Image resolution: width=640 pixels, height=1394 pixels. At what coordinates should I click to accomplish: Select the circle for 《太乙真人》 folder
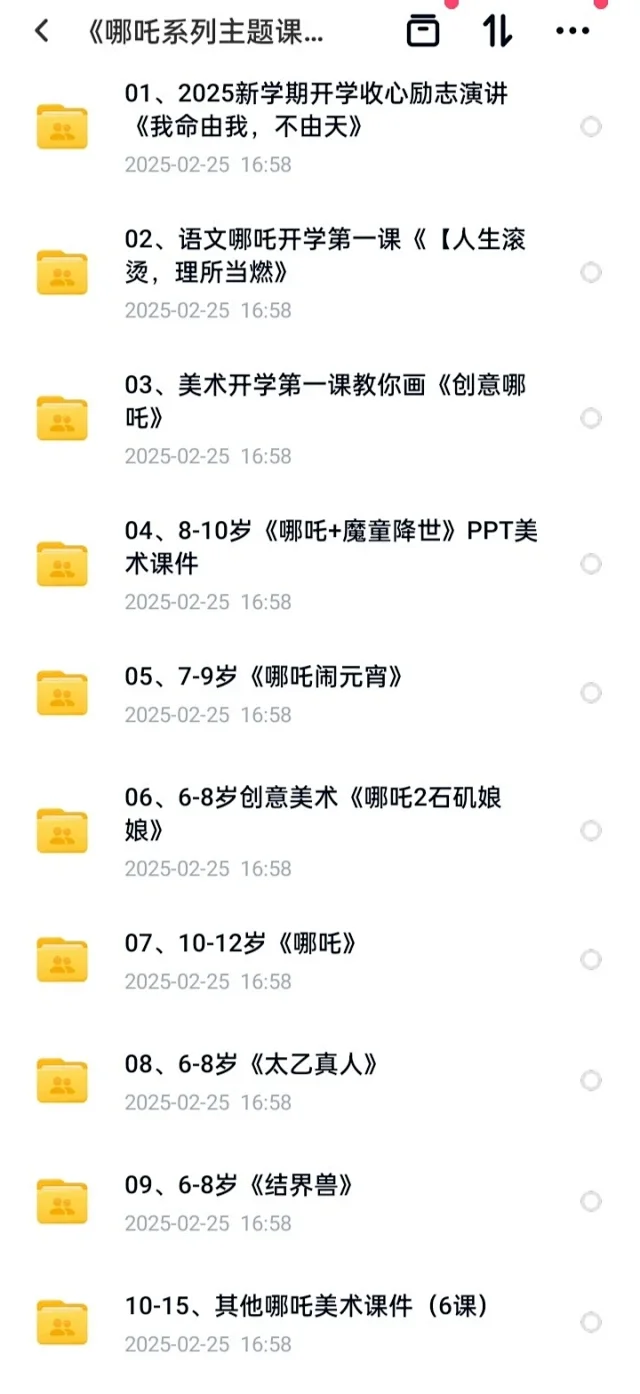tap(591, 1081)
